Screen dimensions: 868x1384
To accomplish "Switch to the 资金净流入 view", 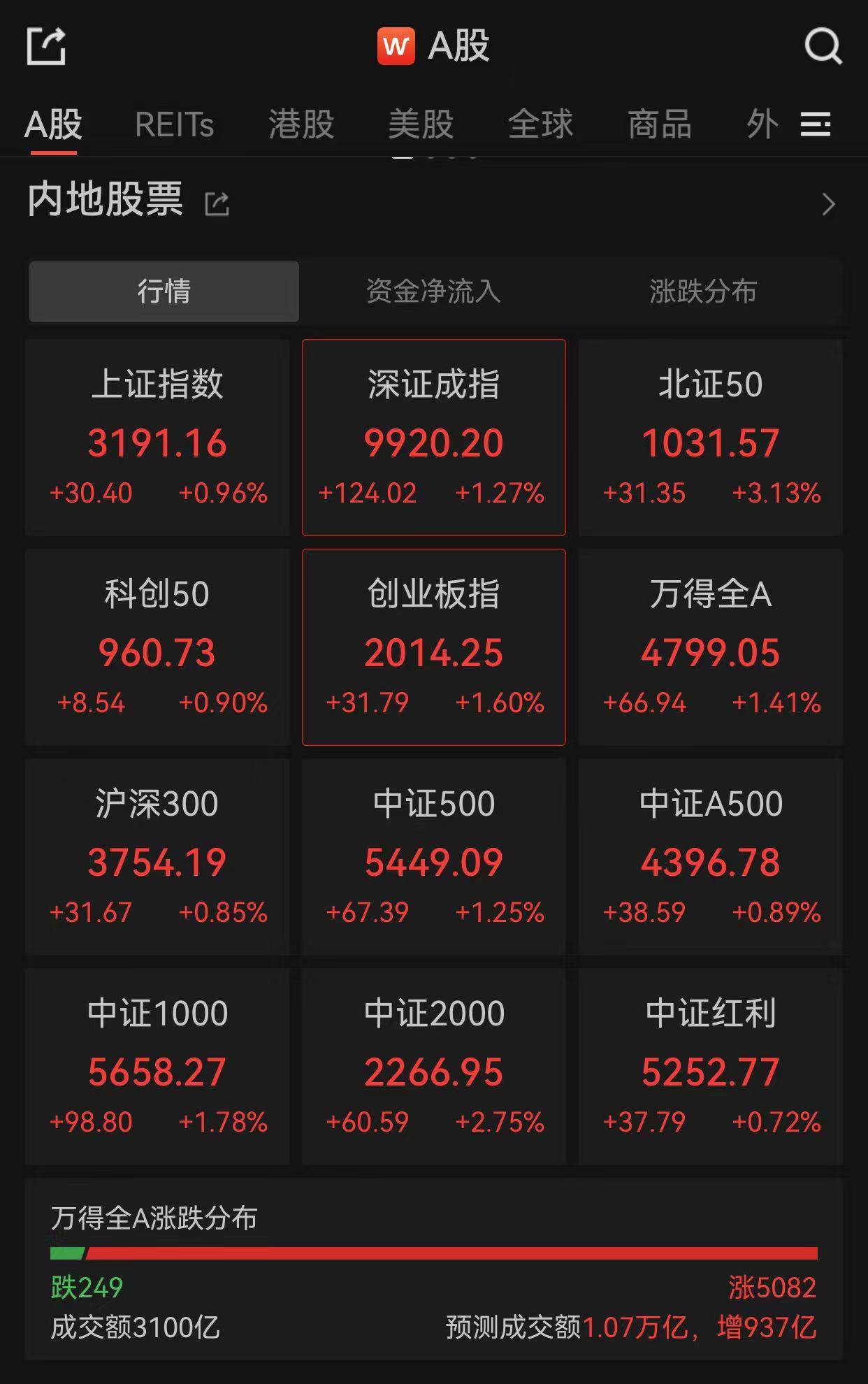I will point(434,292).
